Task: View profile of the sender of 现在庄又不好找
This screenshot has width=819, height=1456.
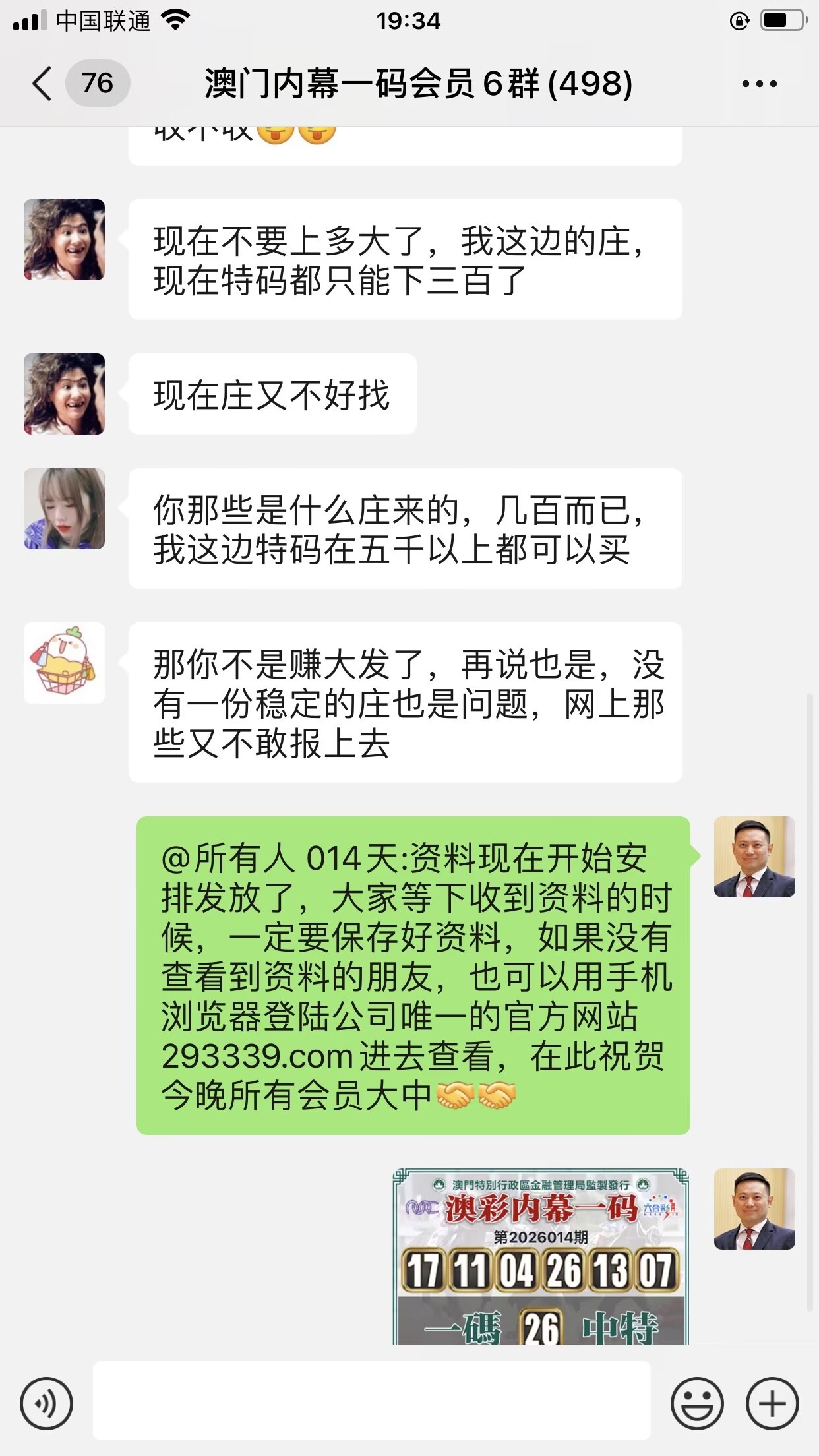Action: point(64,394)
